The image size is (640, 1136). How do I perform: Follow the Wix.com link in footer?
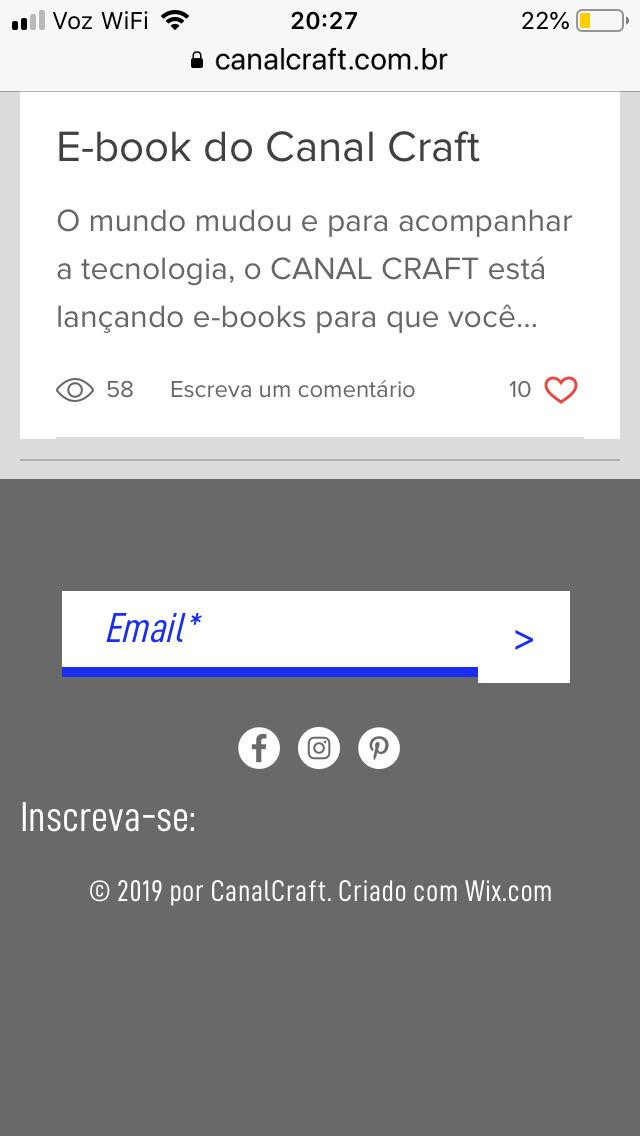click(x=508, y=890)
